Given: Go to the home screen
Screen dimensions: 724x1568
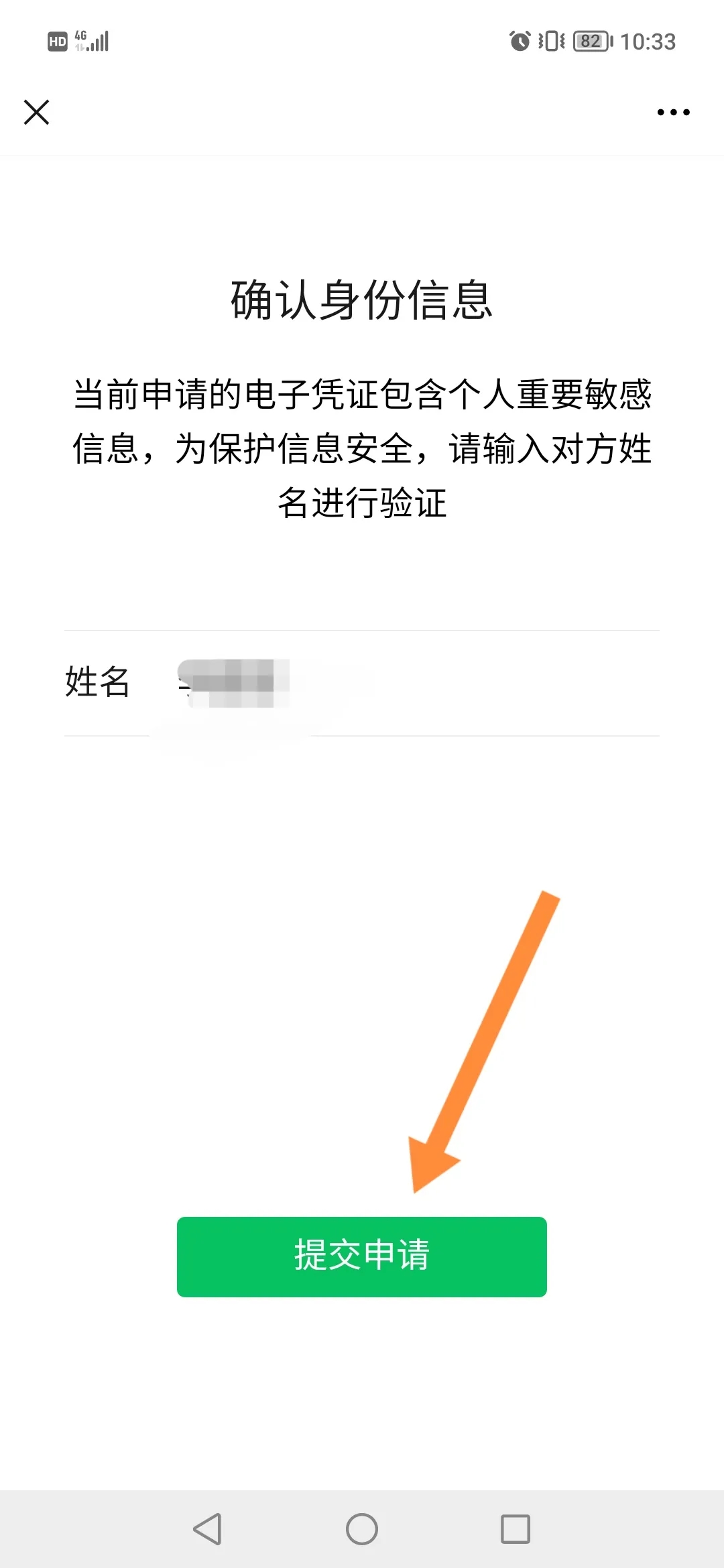Looking at the screenshot, I should click(x=362, y=1529).
